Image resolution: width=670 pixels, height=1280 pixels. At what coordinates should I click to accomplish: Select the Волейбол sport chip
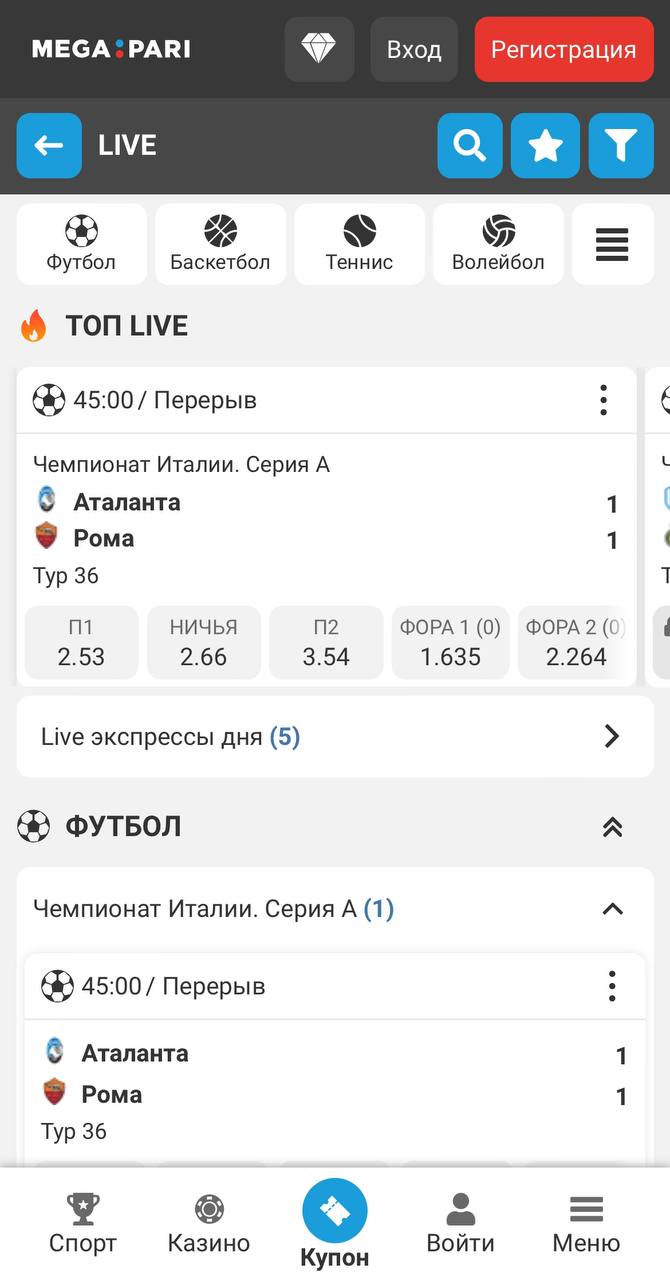[498, 244]
